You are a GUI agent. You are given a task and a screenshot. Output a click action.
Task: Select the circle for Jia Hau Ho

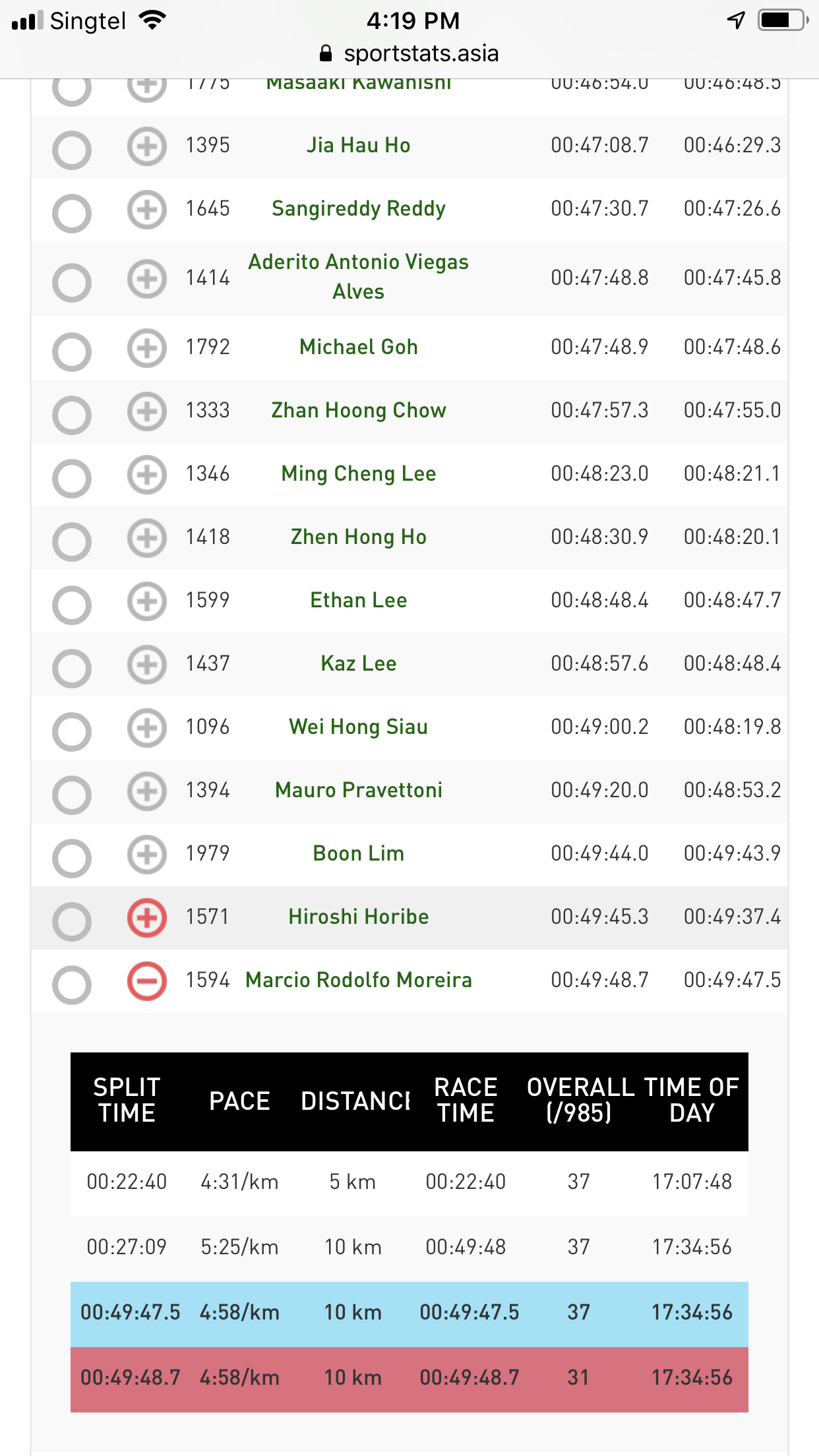click(71, 149)
